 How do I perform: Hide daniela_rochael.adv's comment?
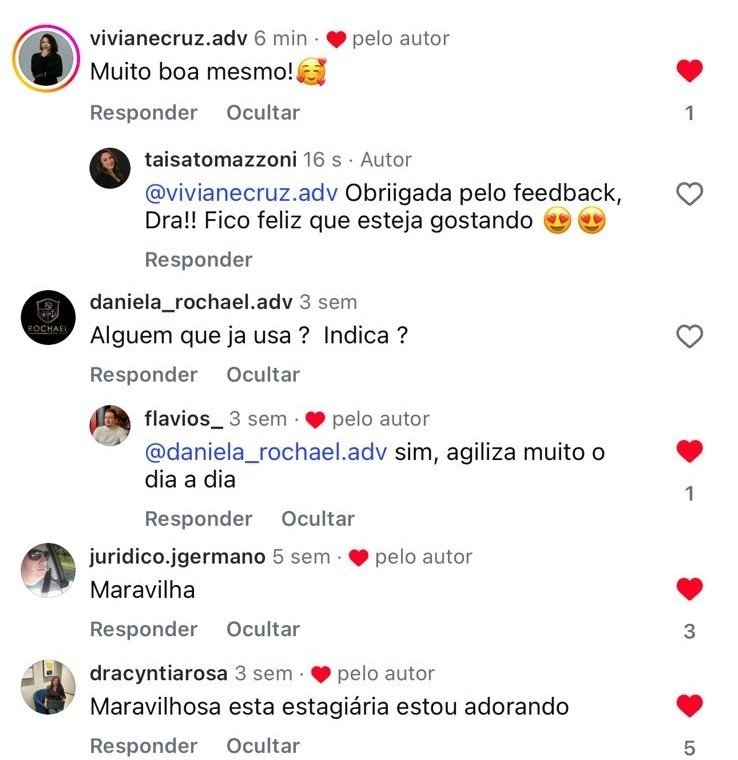263,375
